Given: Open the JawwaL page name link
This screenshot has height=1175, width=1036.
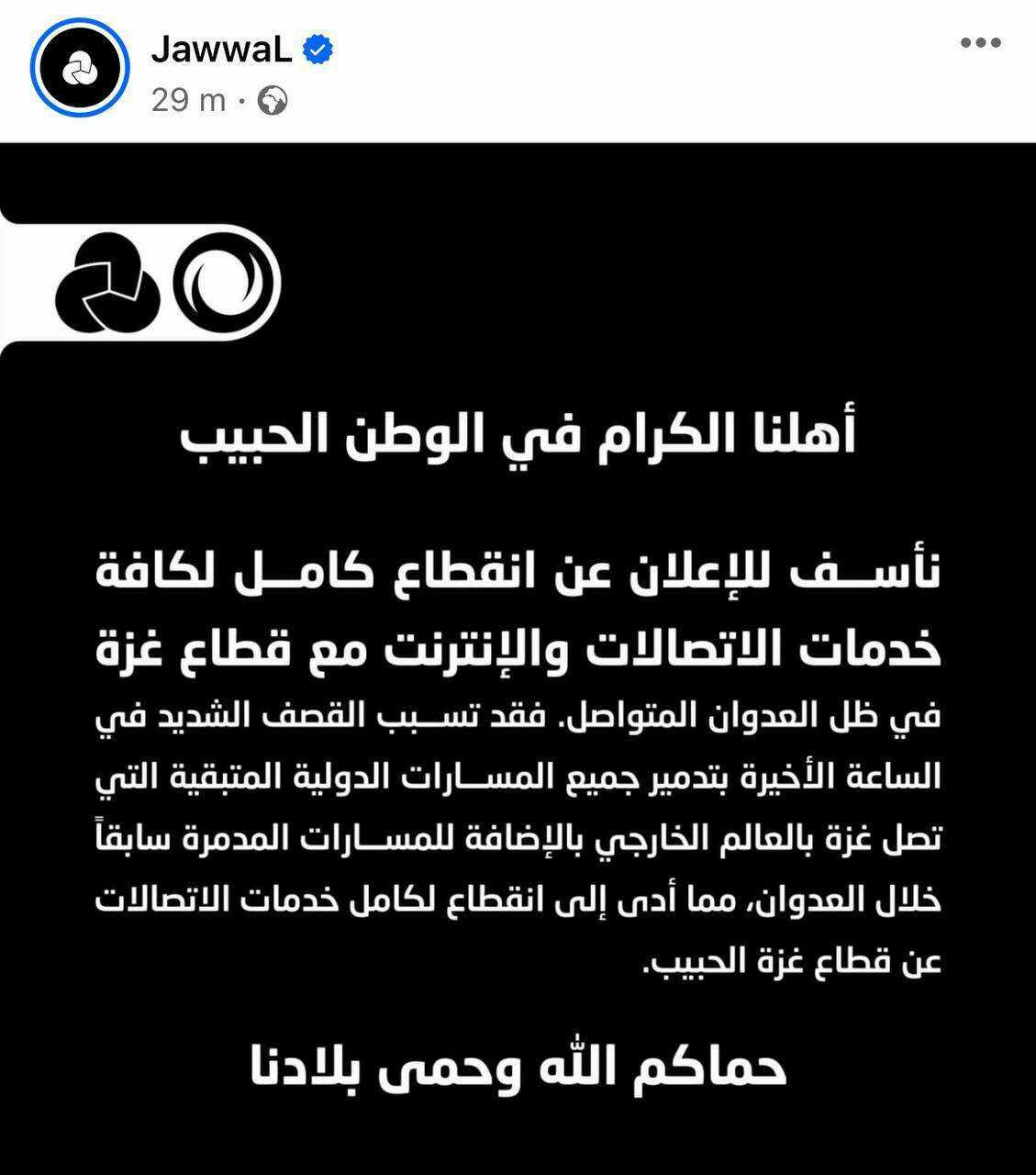Looking at the screenshot, I should [x=221, y=49].
